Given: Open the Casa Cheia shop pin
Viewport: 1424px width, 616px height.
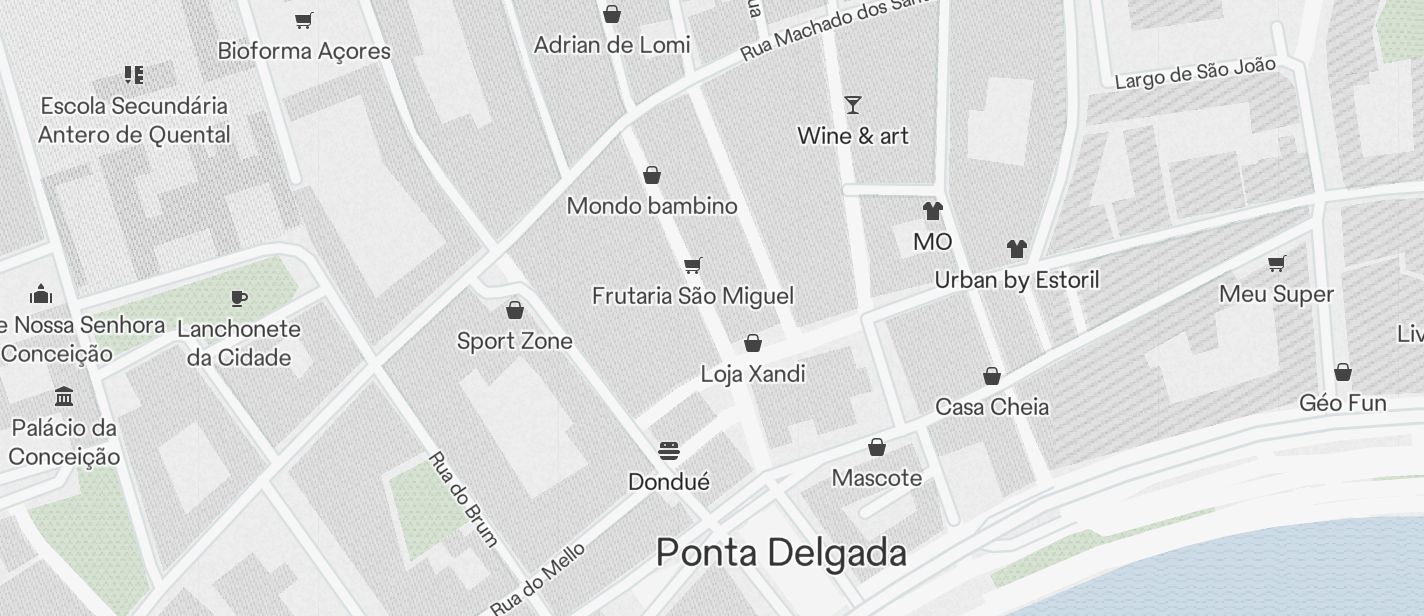Looking at the screenshot, I should (x=991, y=376).
